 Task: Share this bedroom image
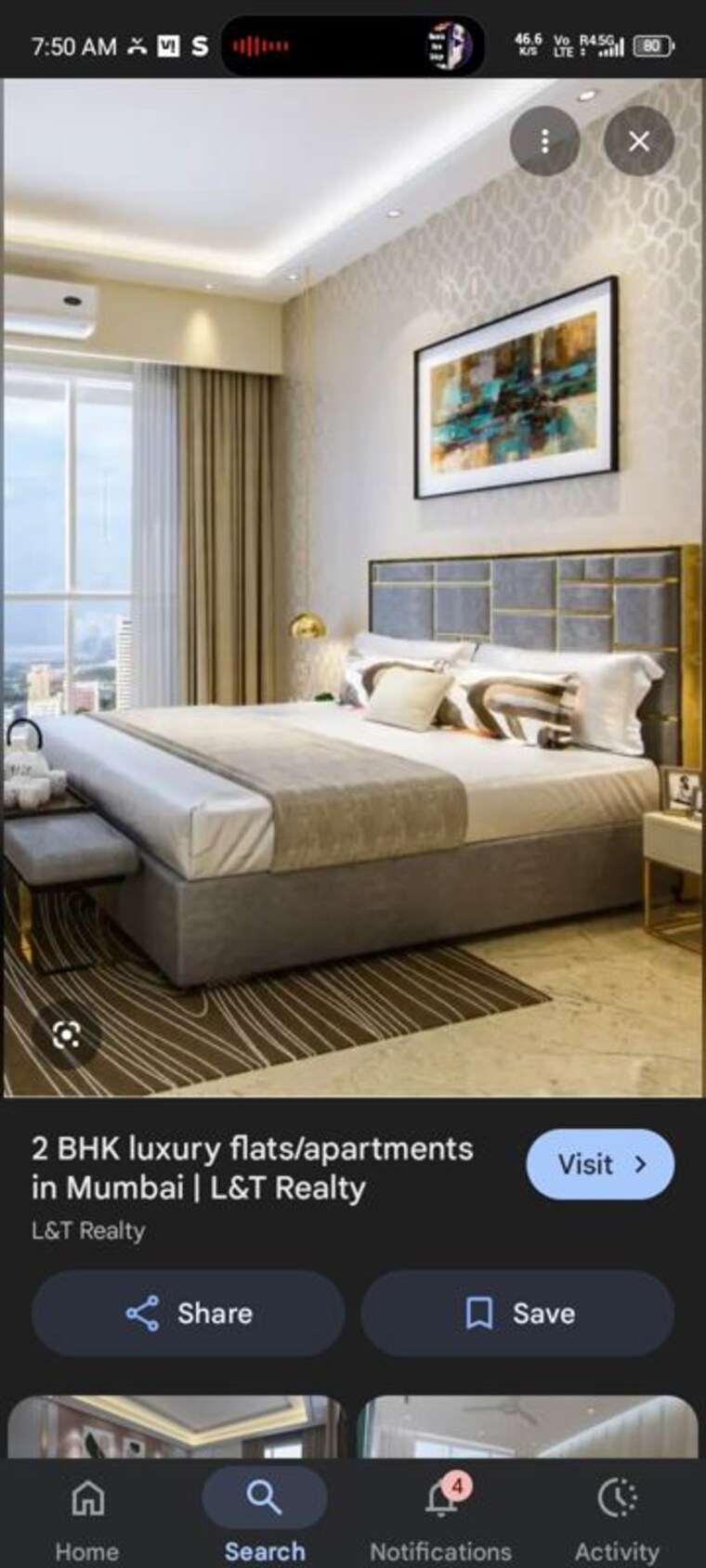[189, 1313]
